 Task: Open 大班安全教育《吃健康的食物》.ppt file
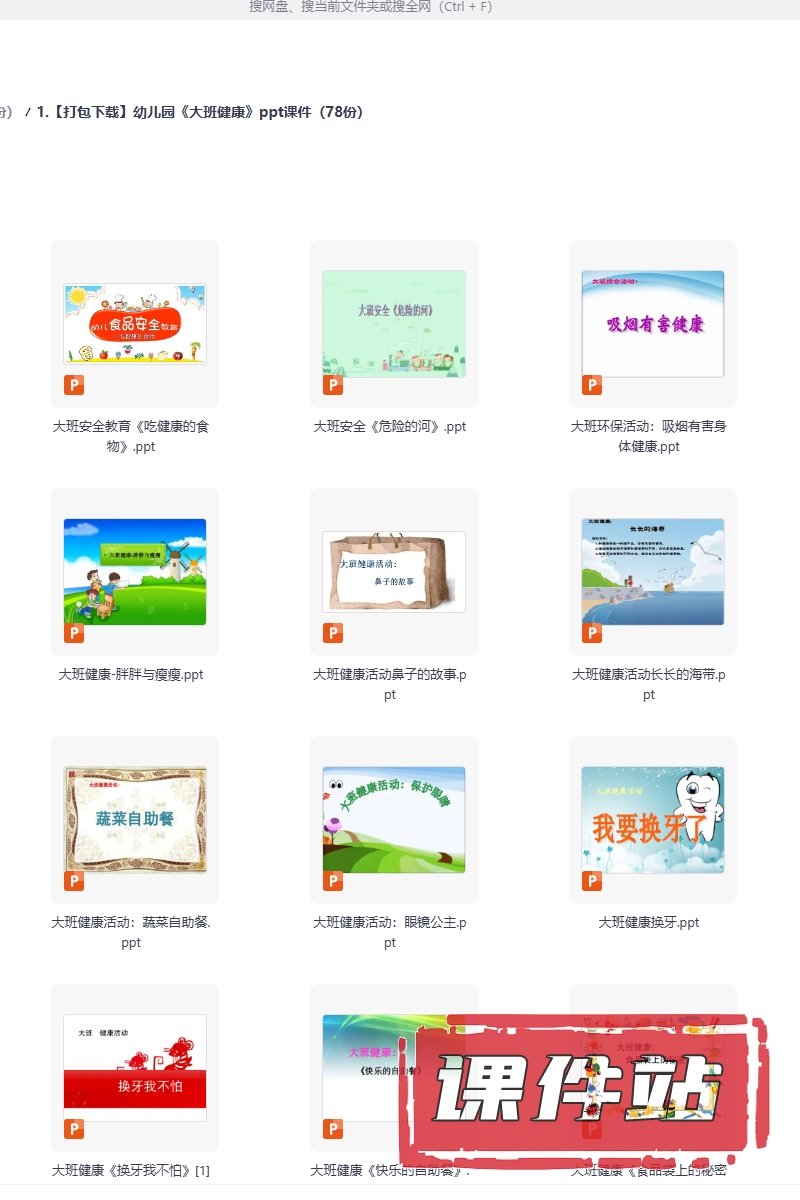(x=135, y=324)
